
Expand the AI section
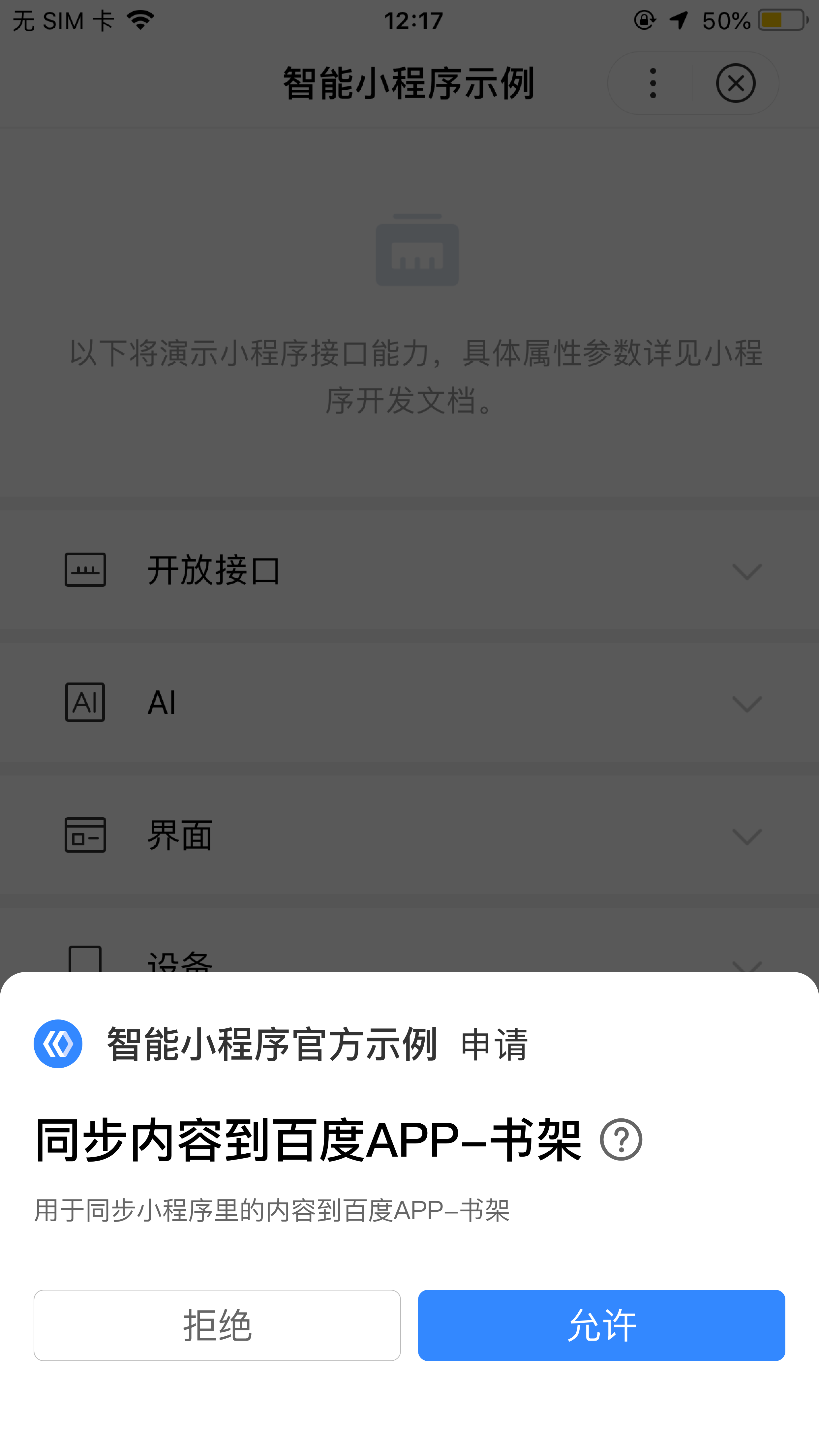[x=409, y=703]
